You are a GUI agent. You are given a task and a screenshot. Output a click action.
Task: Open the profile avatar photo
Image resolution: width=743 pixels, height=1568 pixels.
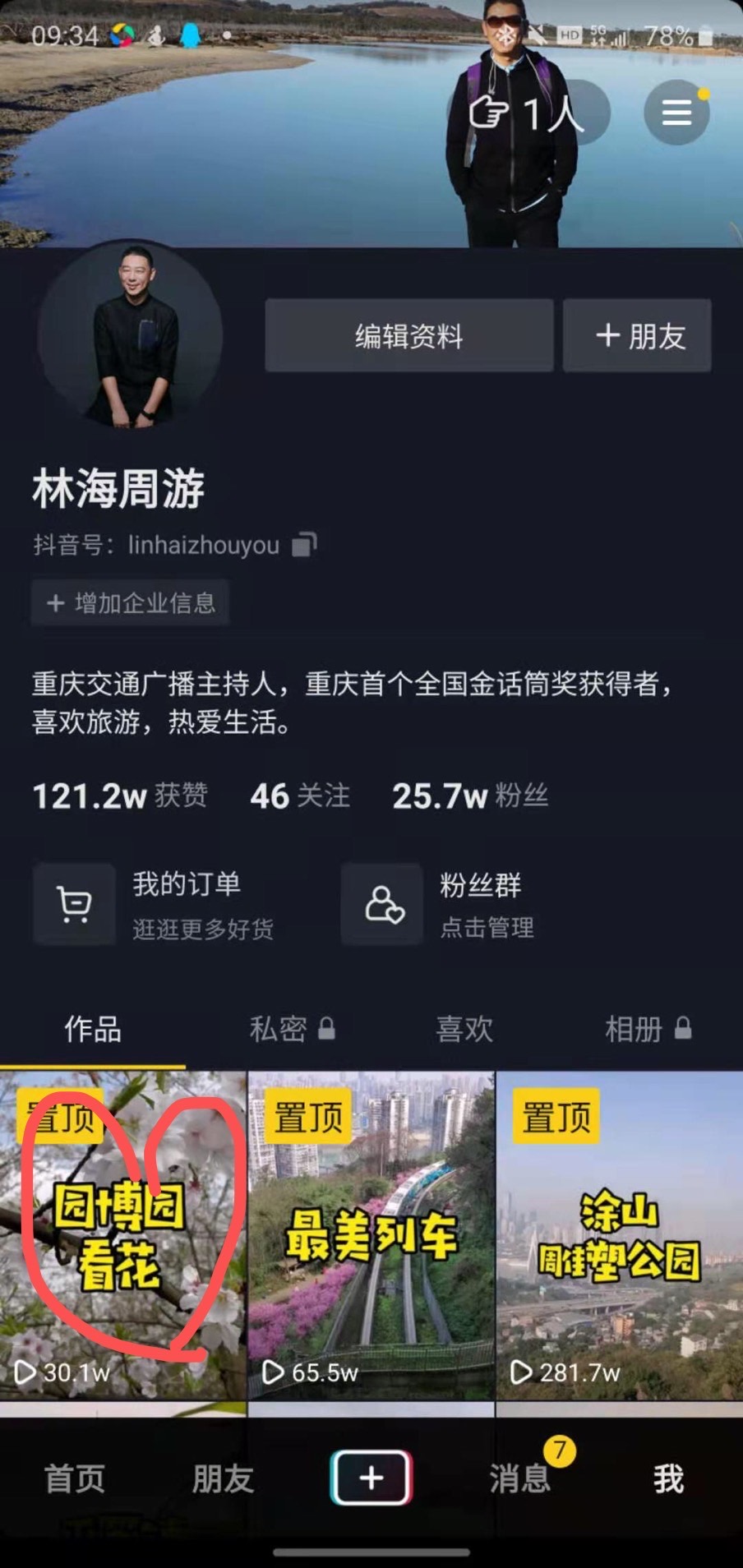(130, 337)
